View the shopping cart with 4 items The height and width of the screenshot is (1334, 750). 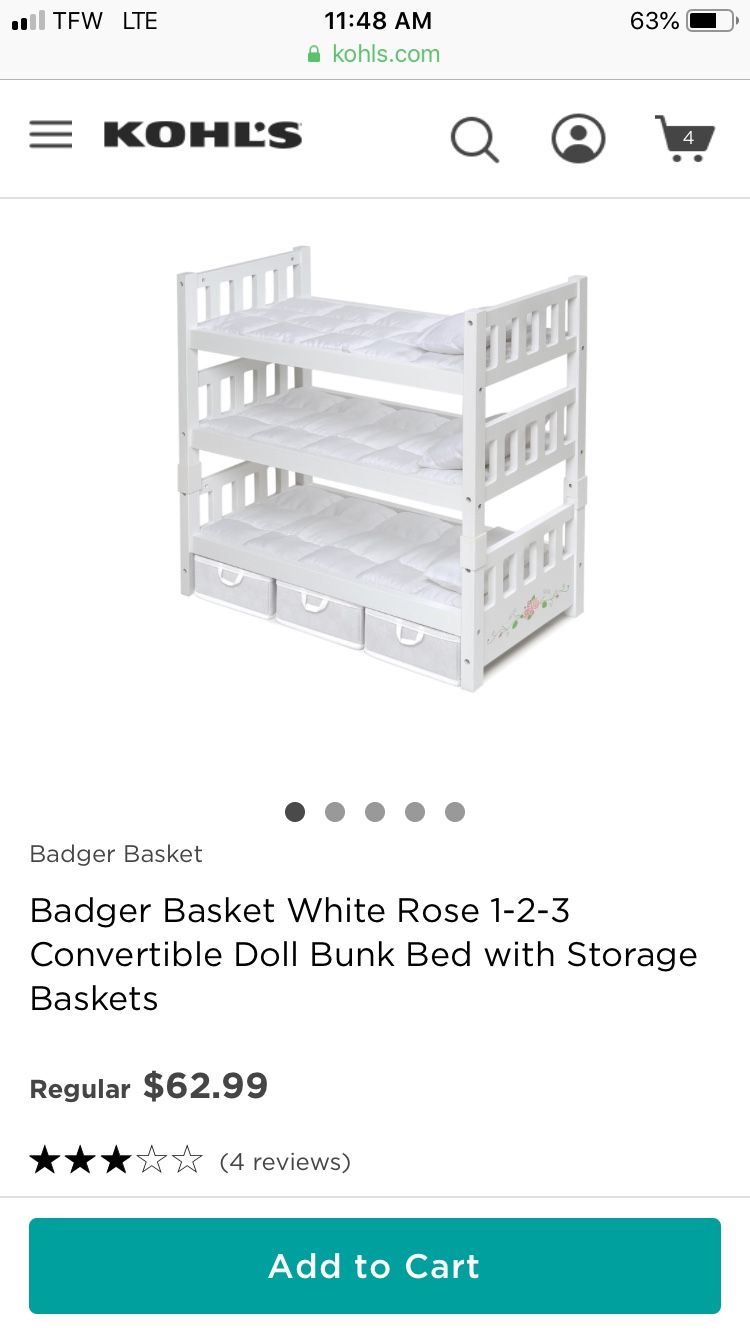(x=686, y=139)
